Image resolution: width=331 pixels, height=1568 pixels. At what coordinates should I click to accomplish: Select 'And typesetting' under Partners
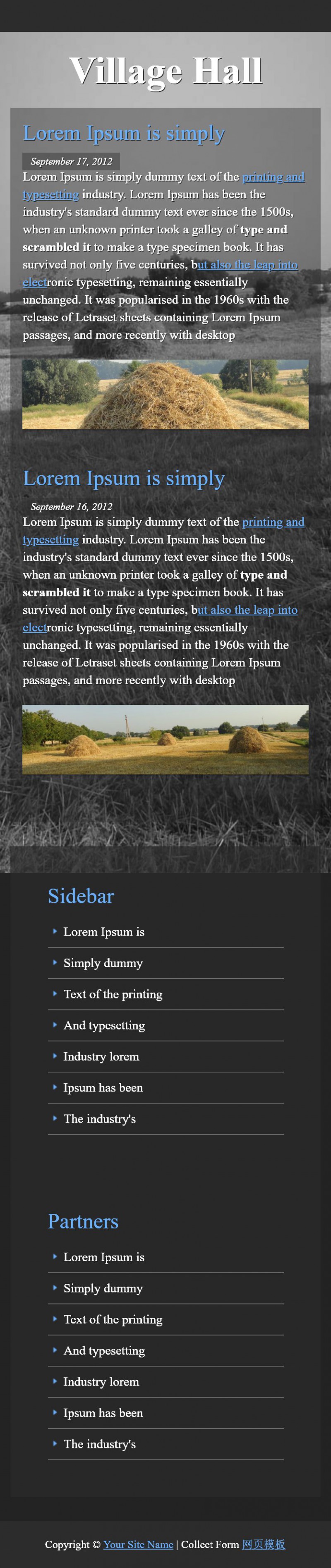tap(104, 1350)
